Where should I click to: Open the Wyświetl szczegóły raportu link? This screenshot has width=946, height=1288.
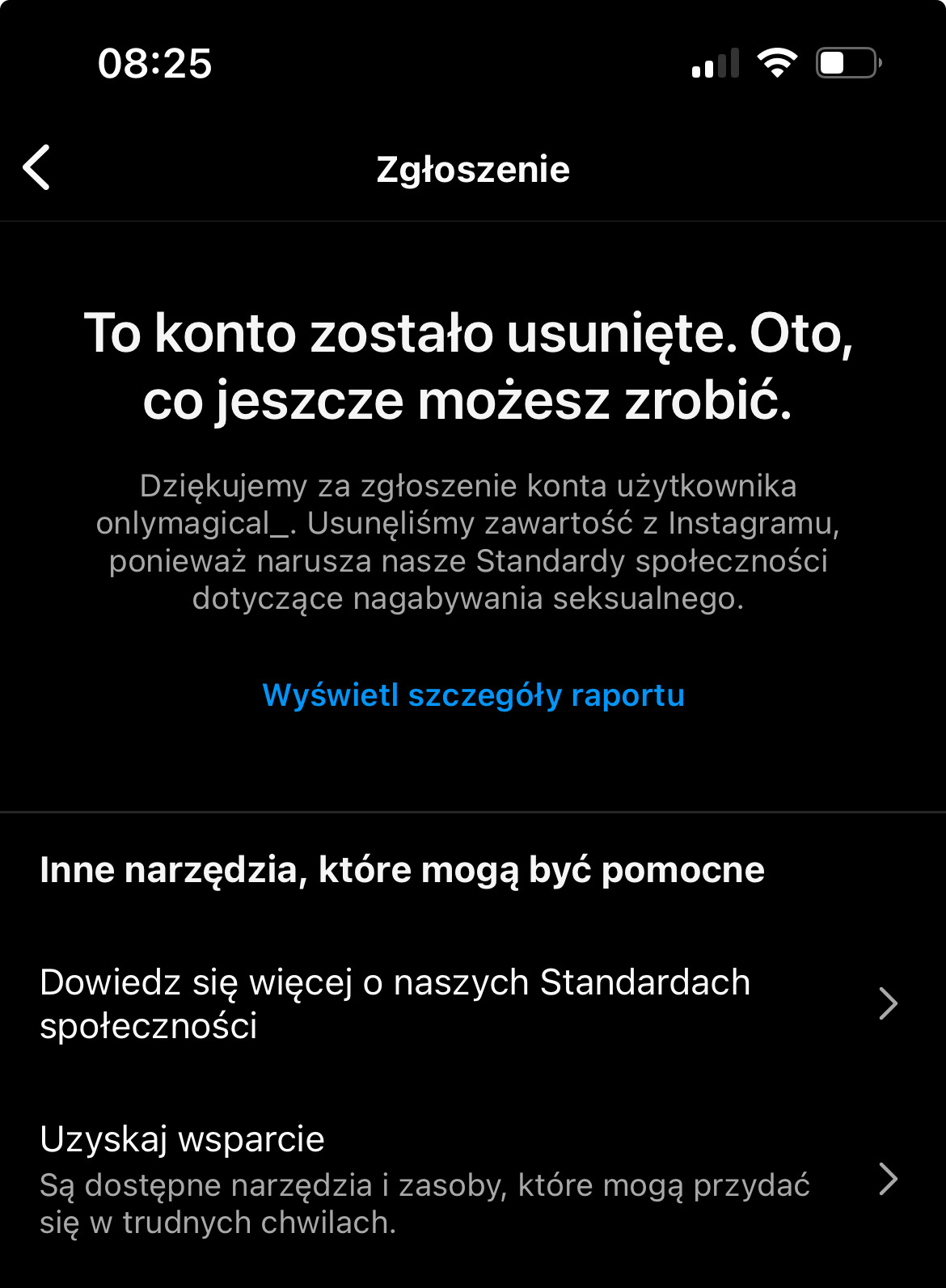(x=473, y=695)
